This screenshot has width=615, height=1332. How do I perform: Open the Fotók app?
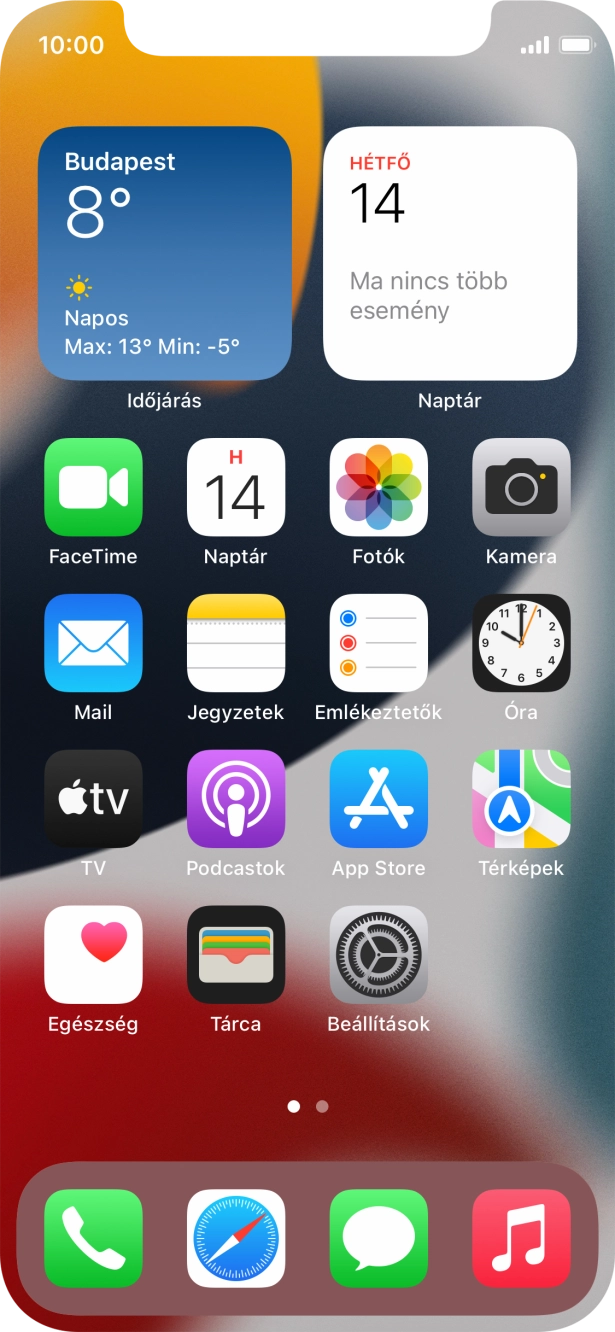pyautogui.click(x=379, y=487)
